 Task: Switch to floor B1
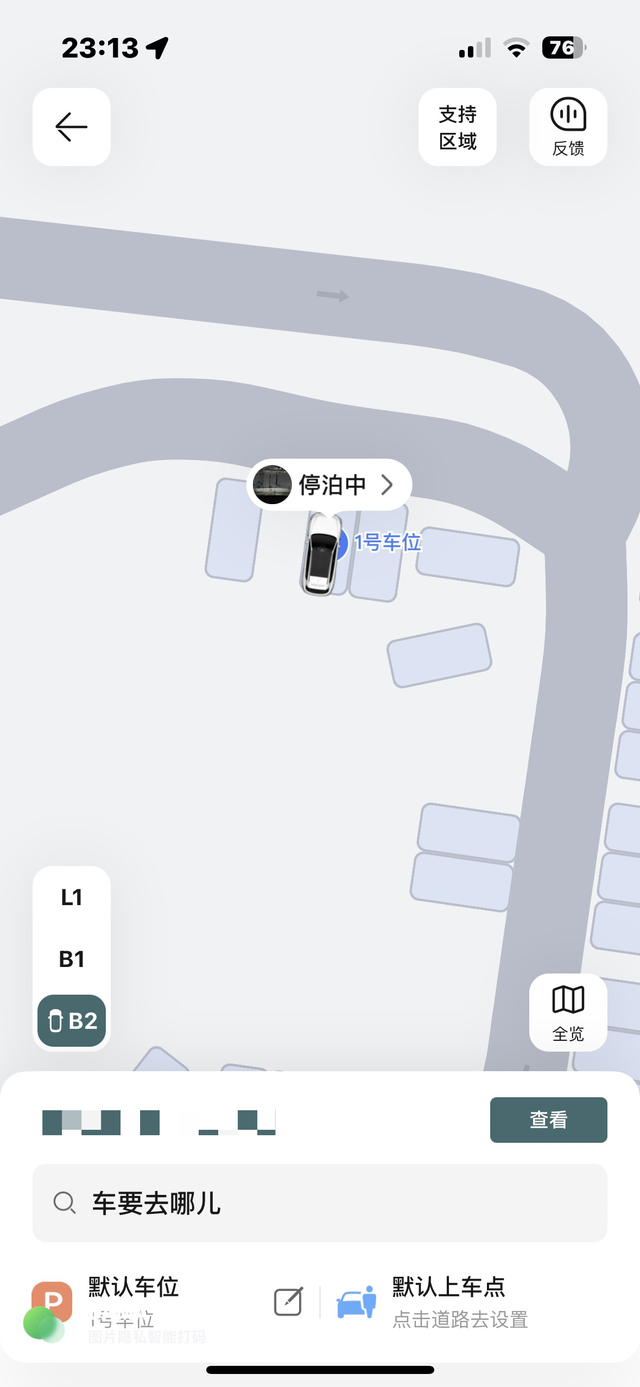tap(71, 959)
